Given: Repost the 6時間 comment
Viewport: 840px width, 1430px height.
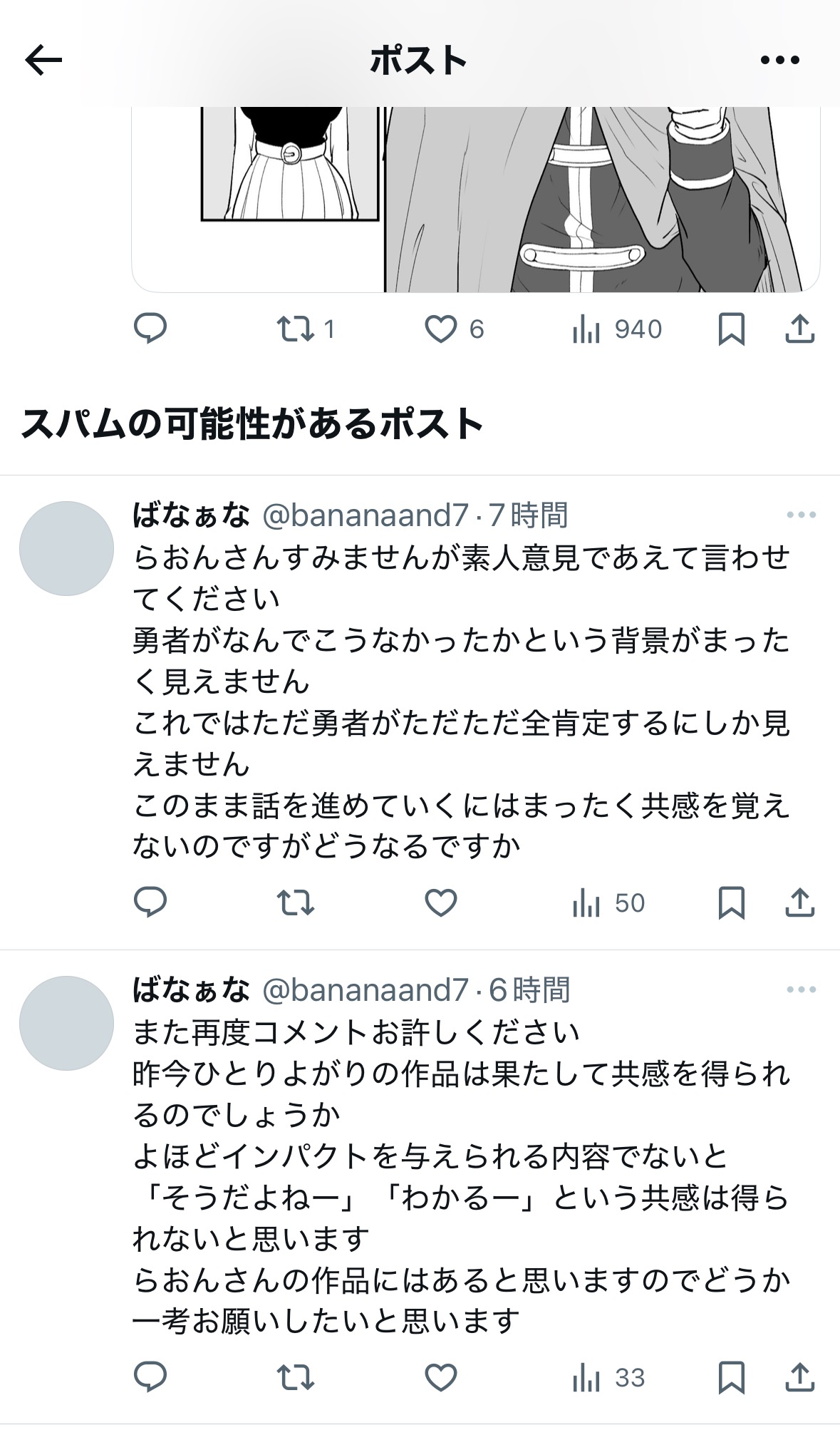Looking at the screenshot, I should [x=296, y=1377].
